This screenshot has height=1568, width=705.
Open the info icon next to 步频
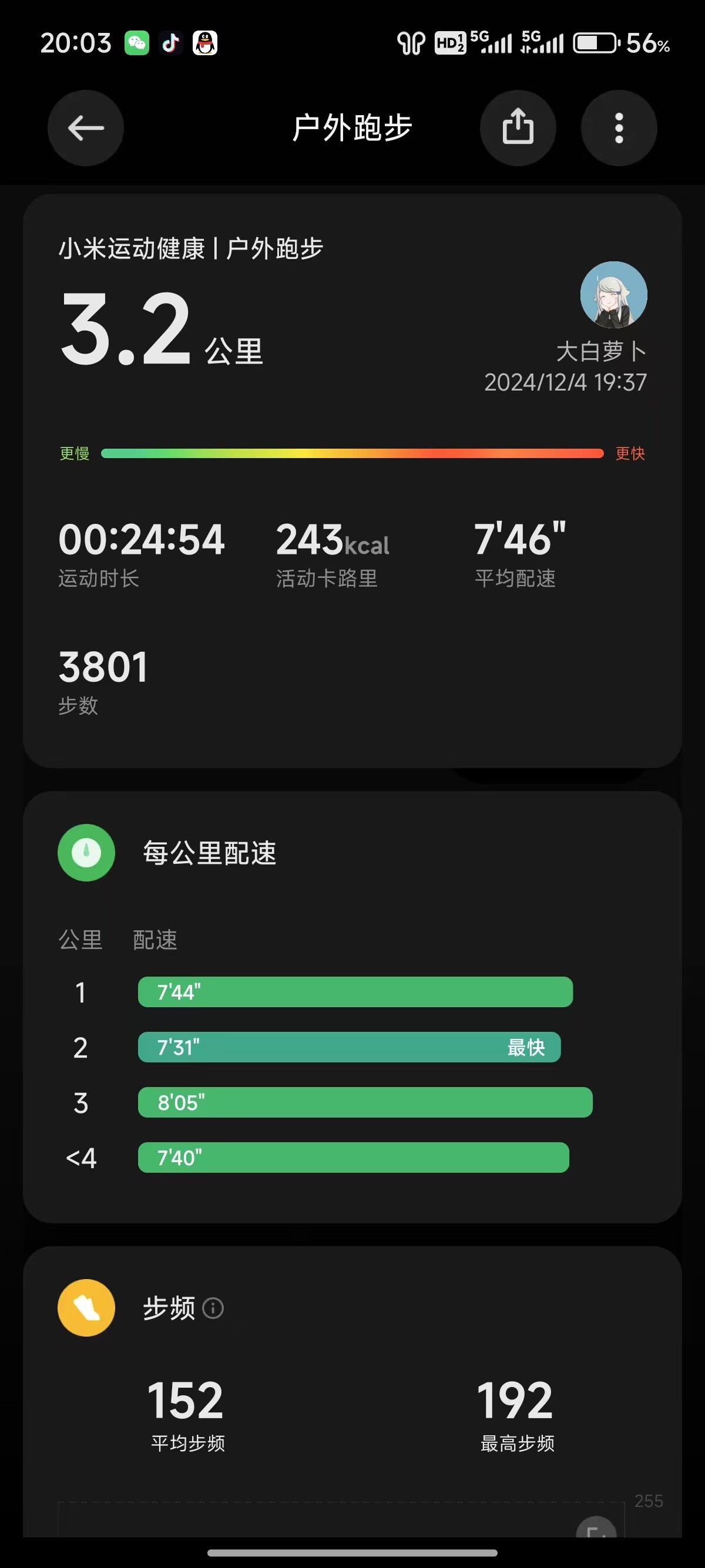coord(213,1308)
